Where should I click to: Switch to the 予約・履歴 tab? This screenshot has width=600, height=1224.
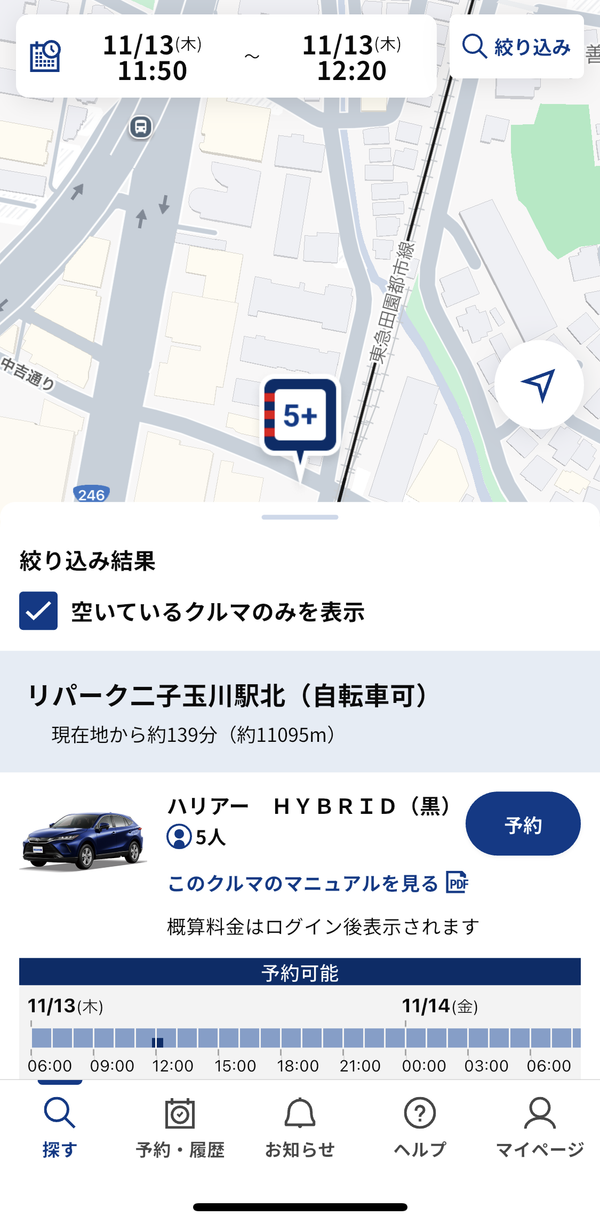click(180, 1127)
